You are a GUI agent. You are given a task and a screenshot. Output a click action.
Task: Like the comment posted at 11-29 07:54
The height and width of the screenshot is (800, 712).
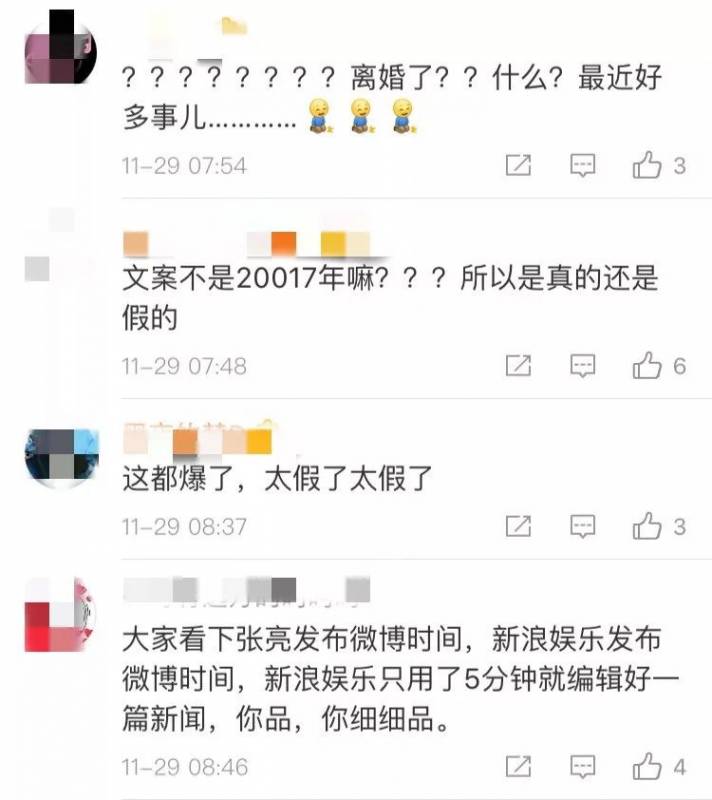pyautogui.click(x=648, y=165)
